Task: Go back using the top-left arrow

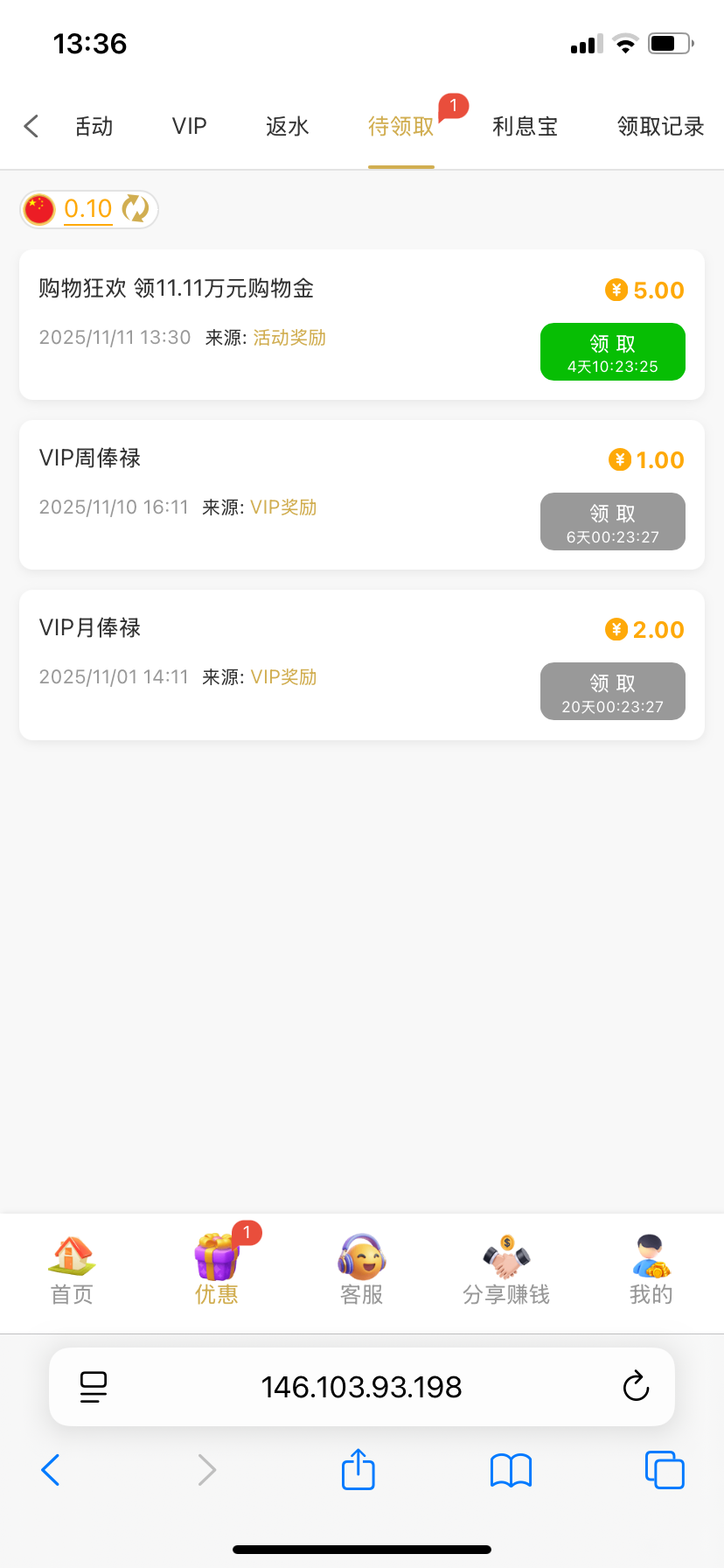Action: point(31,127)
